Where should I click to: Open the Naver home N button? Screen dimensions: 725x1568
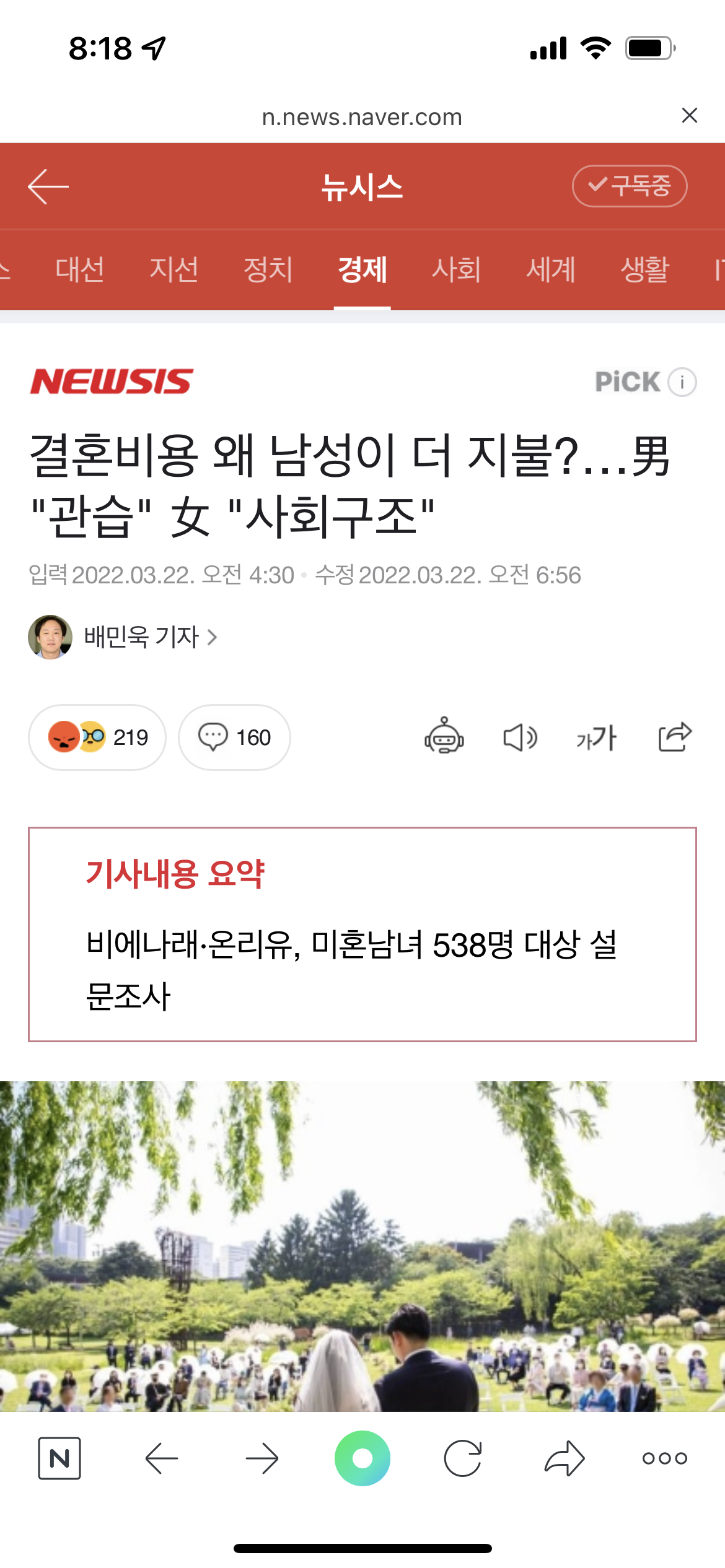tap(59, 1458)
